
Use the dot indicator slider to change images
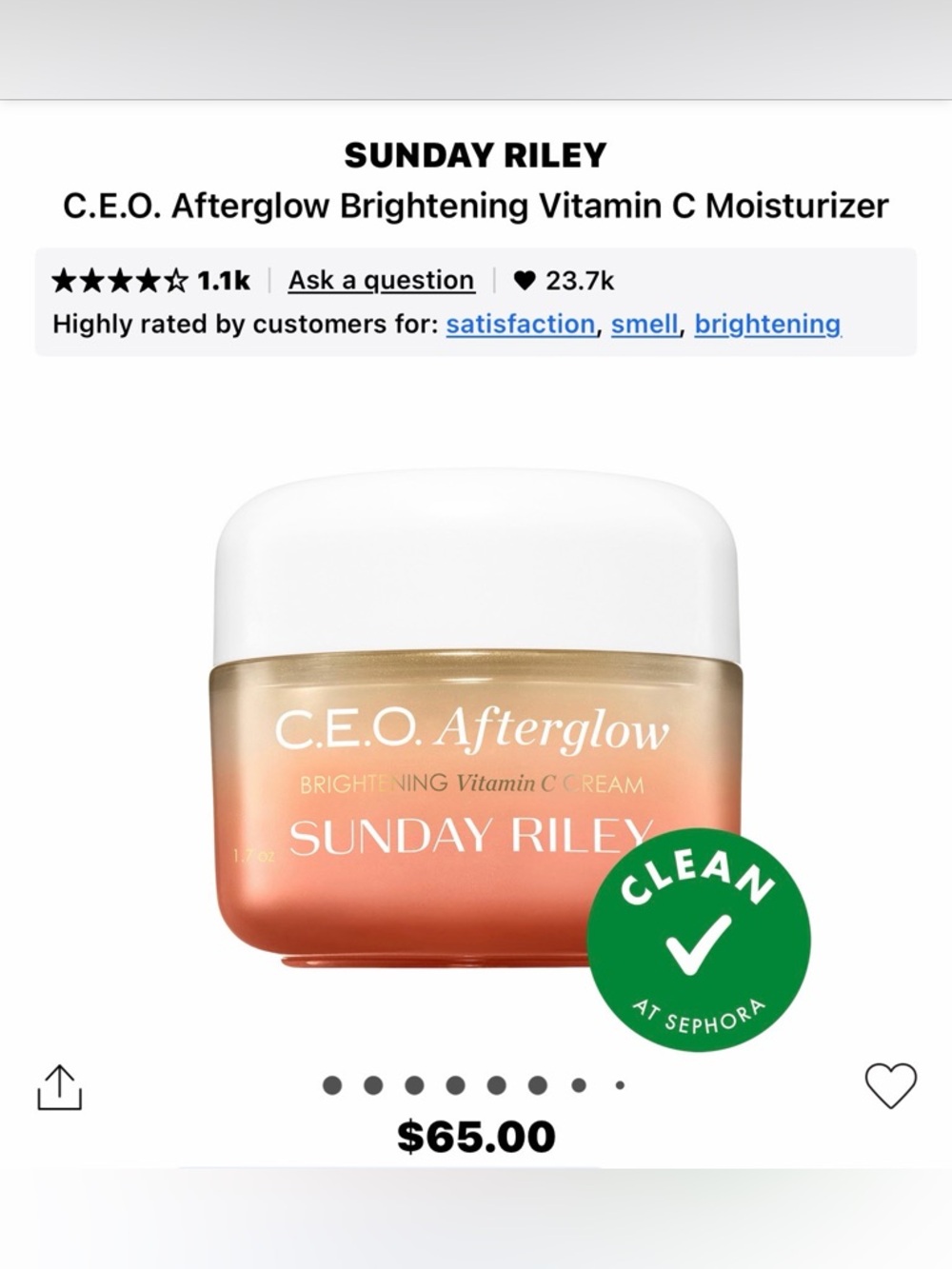(476, 1083)
